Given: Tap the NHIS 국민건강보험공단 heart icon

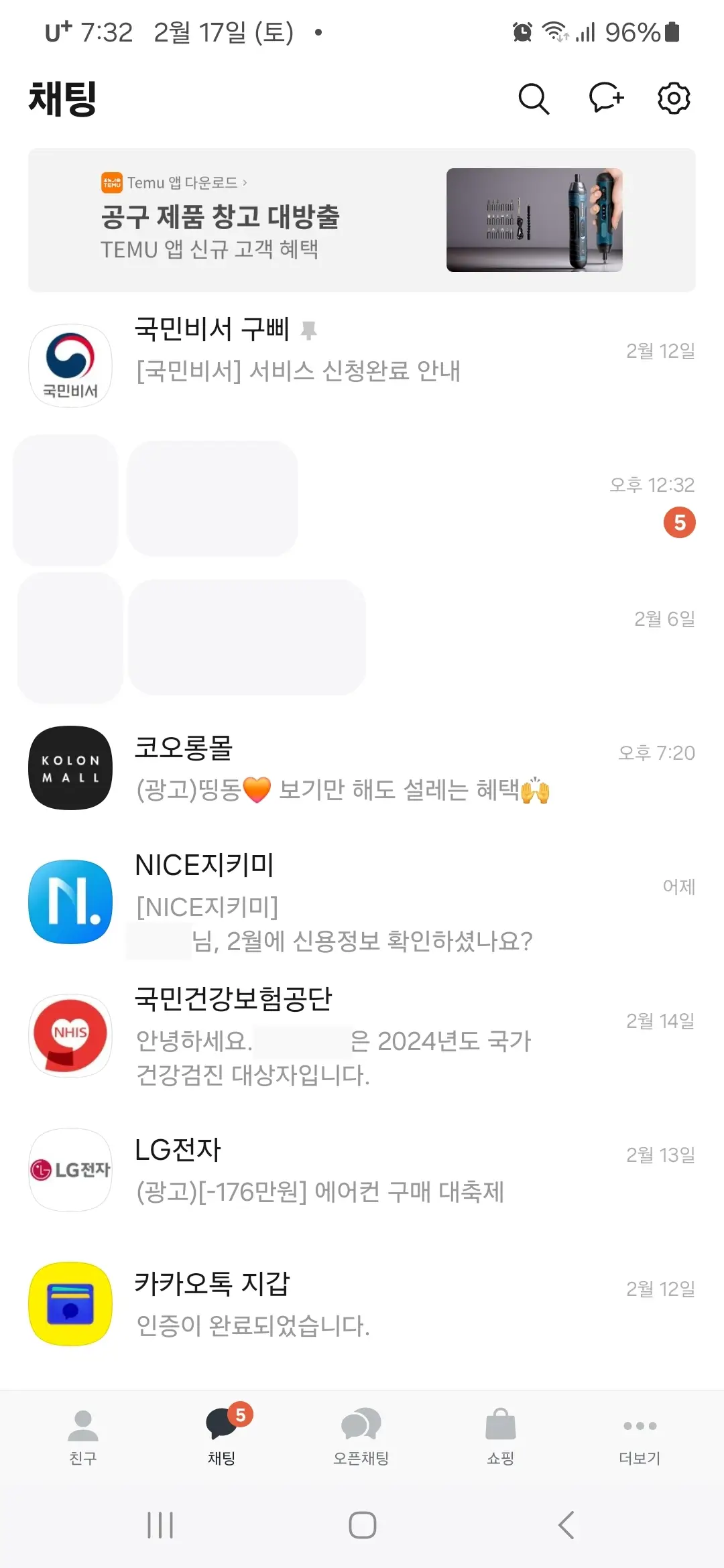Looking at the screenshot, I should (x=69, y=1037).
